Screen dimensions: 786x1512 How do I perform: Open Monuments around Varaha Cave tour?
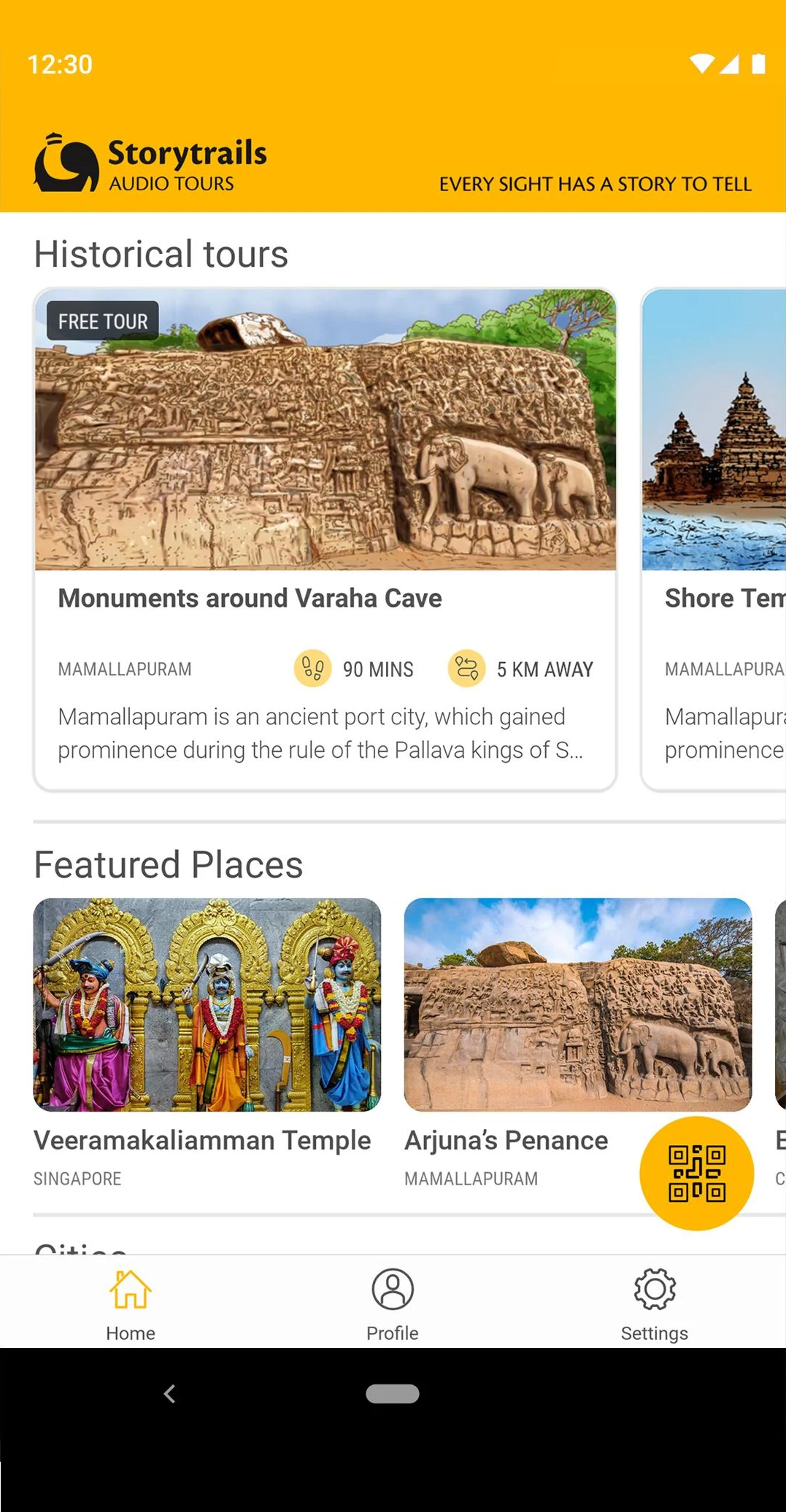(325, 540)
